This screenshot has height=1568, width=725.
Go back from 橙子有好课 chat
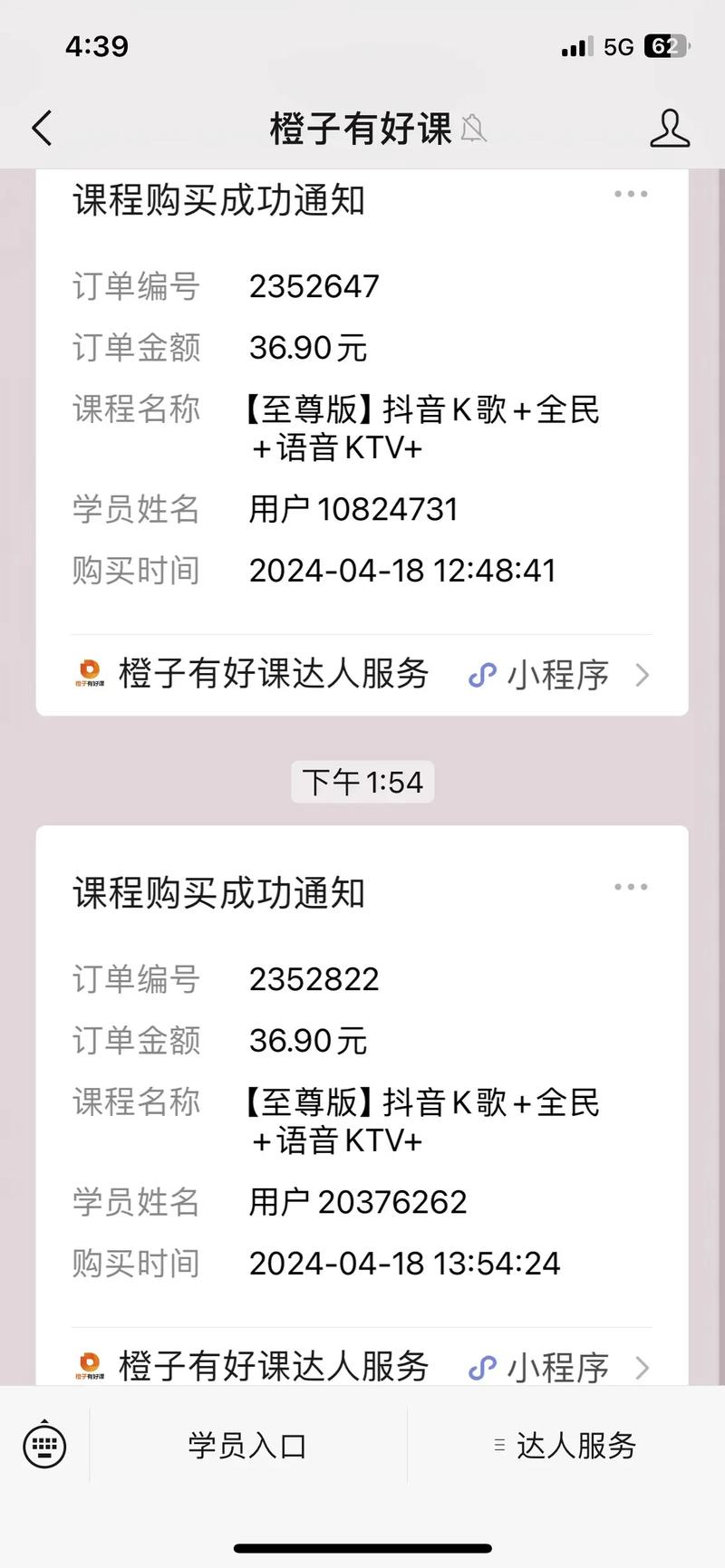tap(42, 128)
